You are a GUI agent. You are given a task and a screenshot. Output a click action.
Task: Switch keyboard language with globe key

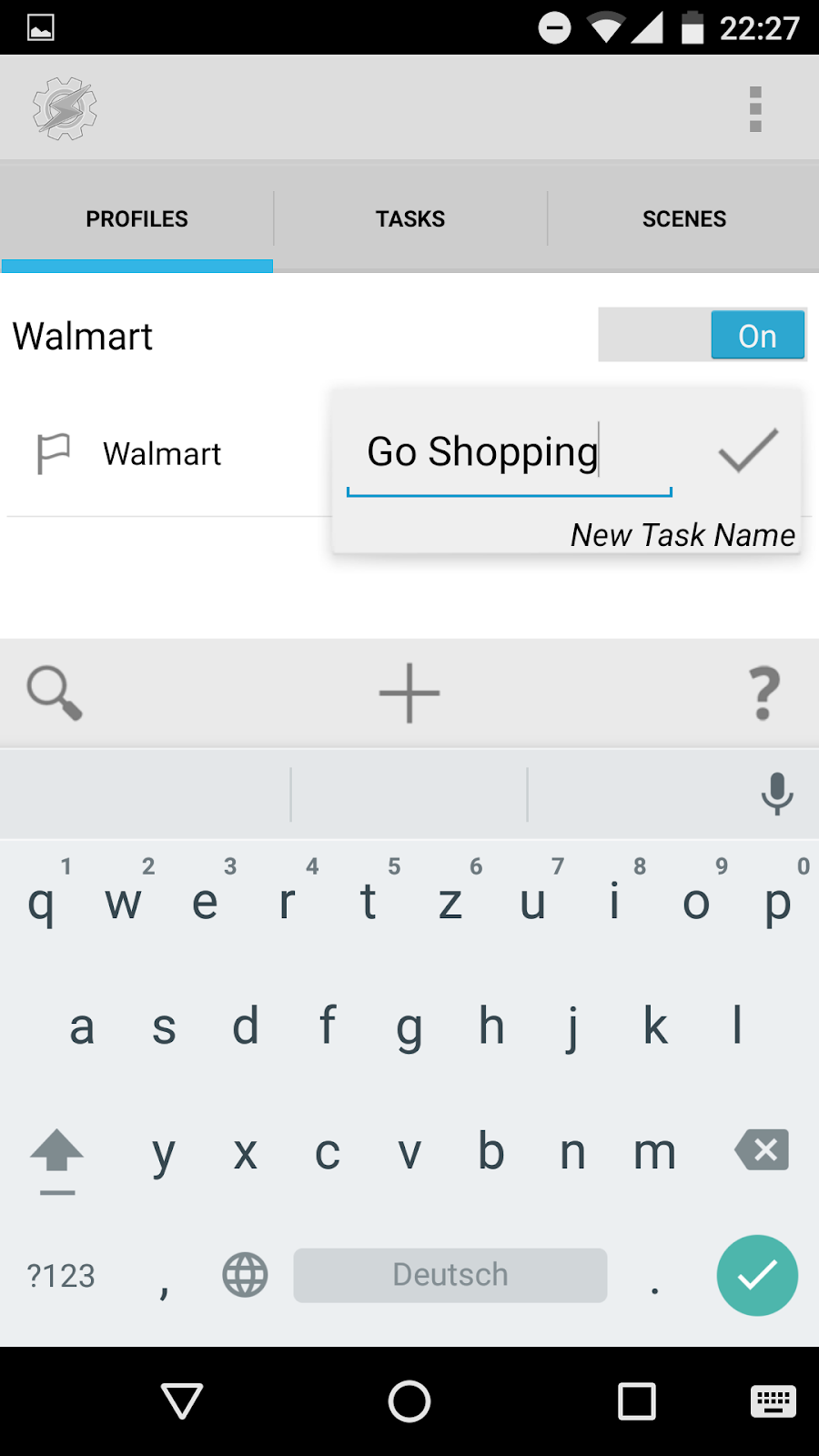tap(245, 1275)
